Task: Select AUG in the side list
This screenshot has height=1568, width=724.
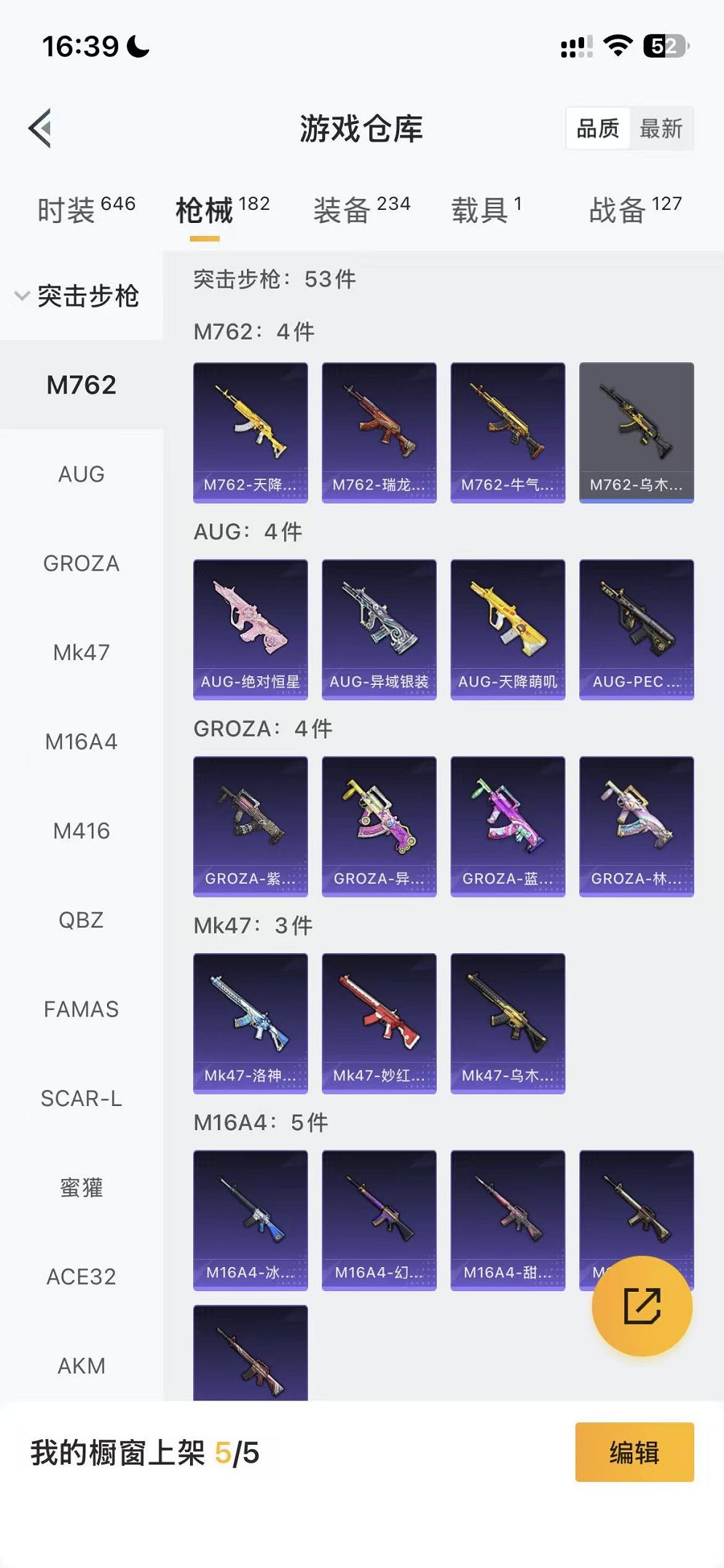Action: 81,474
